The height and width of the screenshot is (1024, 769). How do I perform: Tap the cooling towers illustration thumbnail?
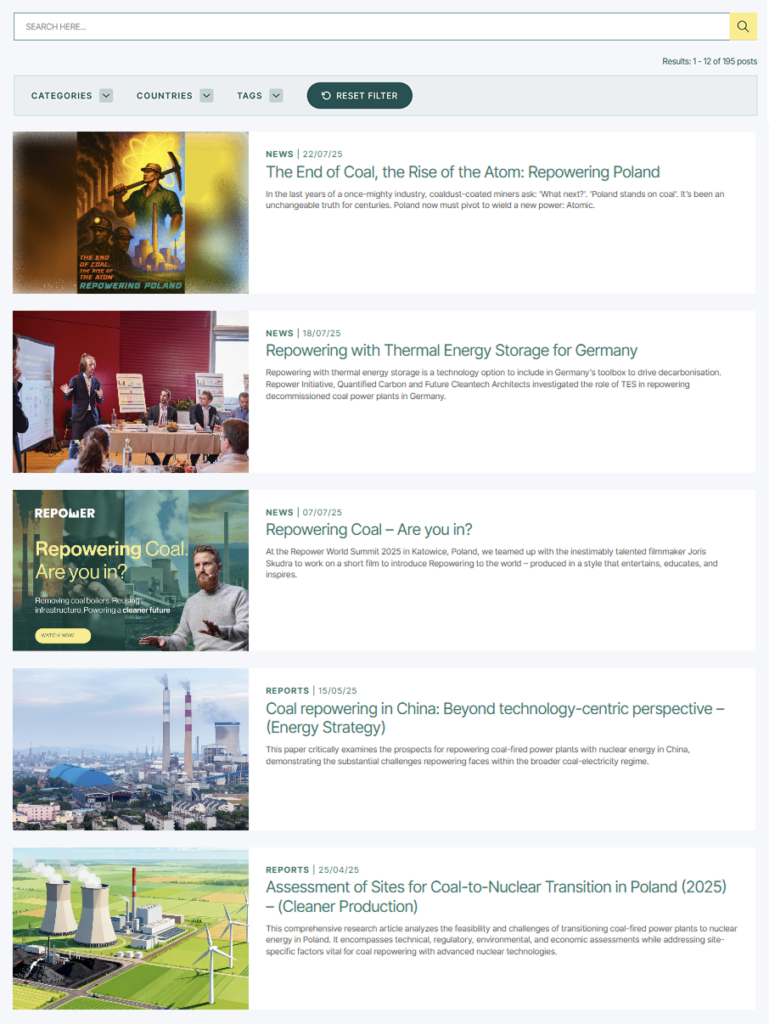tap(131, 929)
